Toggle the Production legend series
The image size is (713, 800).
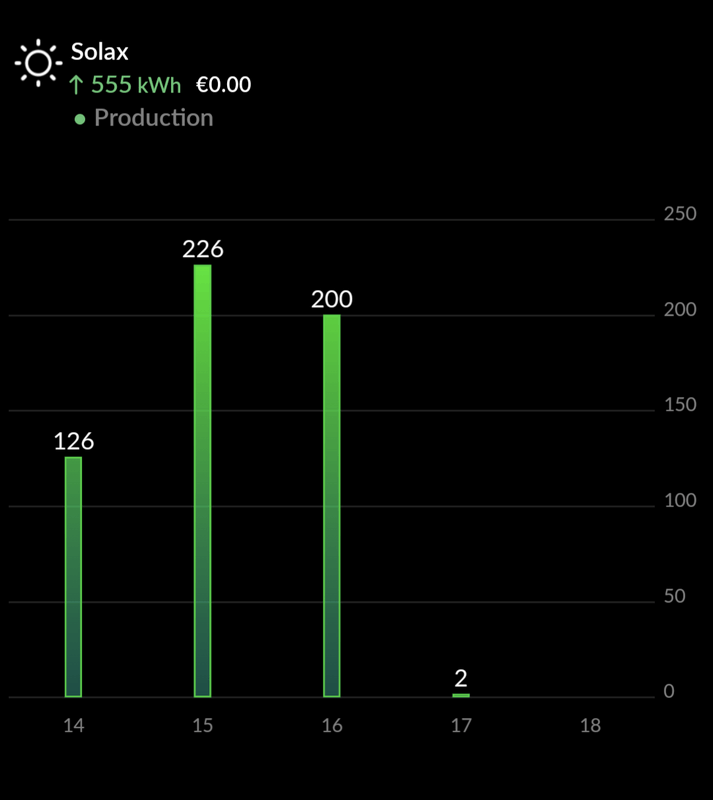144,118
